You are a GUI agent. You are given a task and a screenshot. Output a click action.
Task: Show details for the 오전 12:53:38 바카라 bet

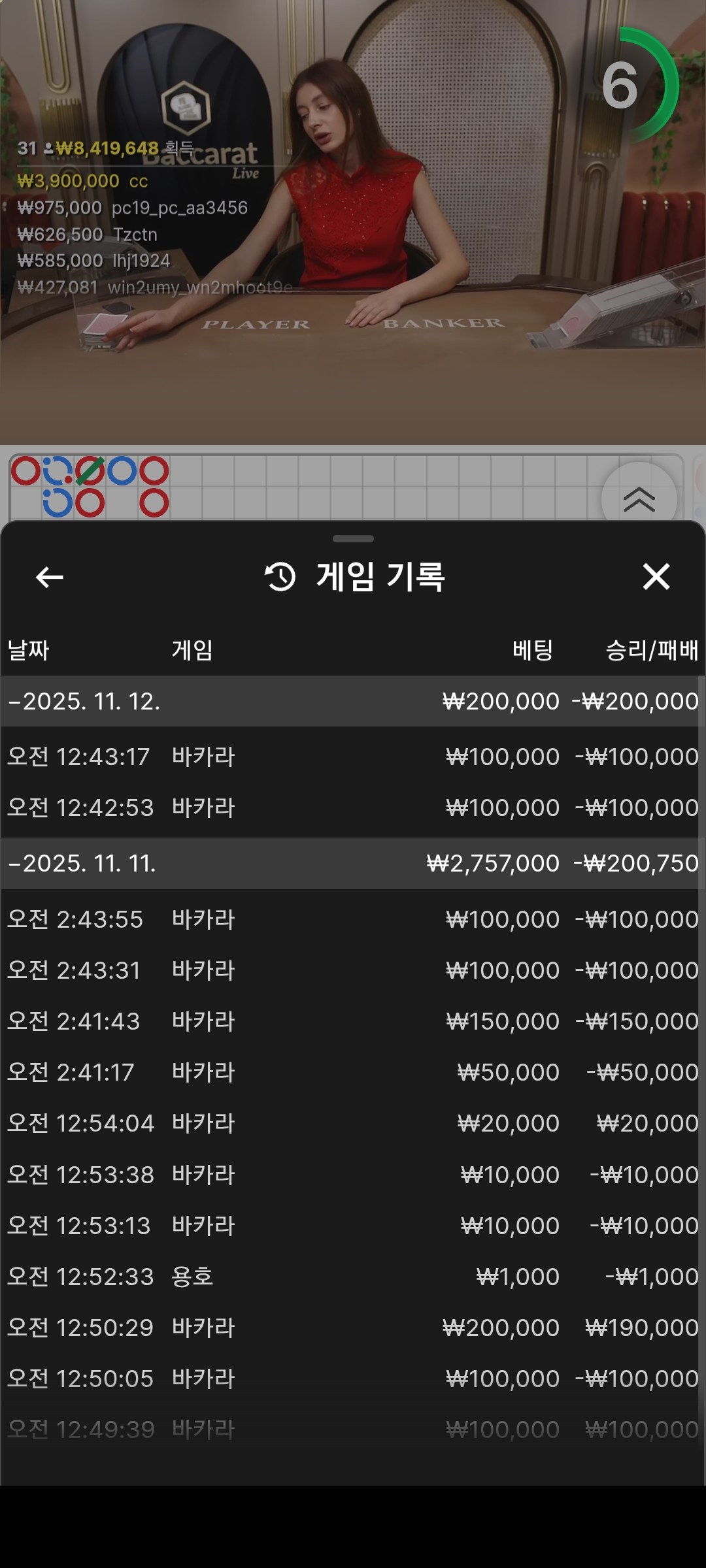[x=353, y=1175]
